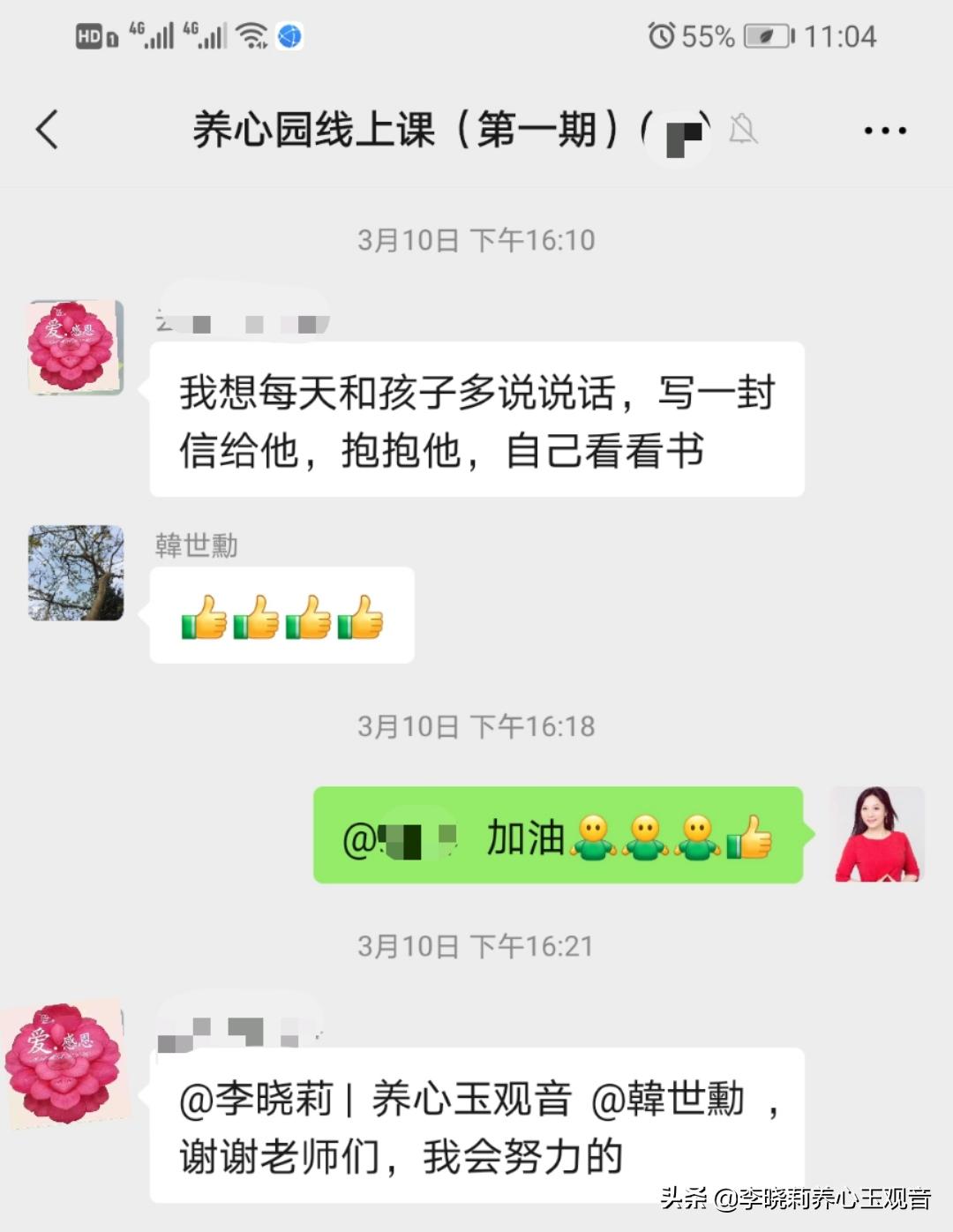The width and height of the screenshot is (953, 1232).
Task: Tap 韓世勳's tree avatar
Action: 75,574
